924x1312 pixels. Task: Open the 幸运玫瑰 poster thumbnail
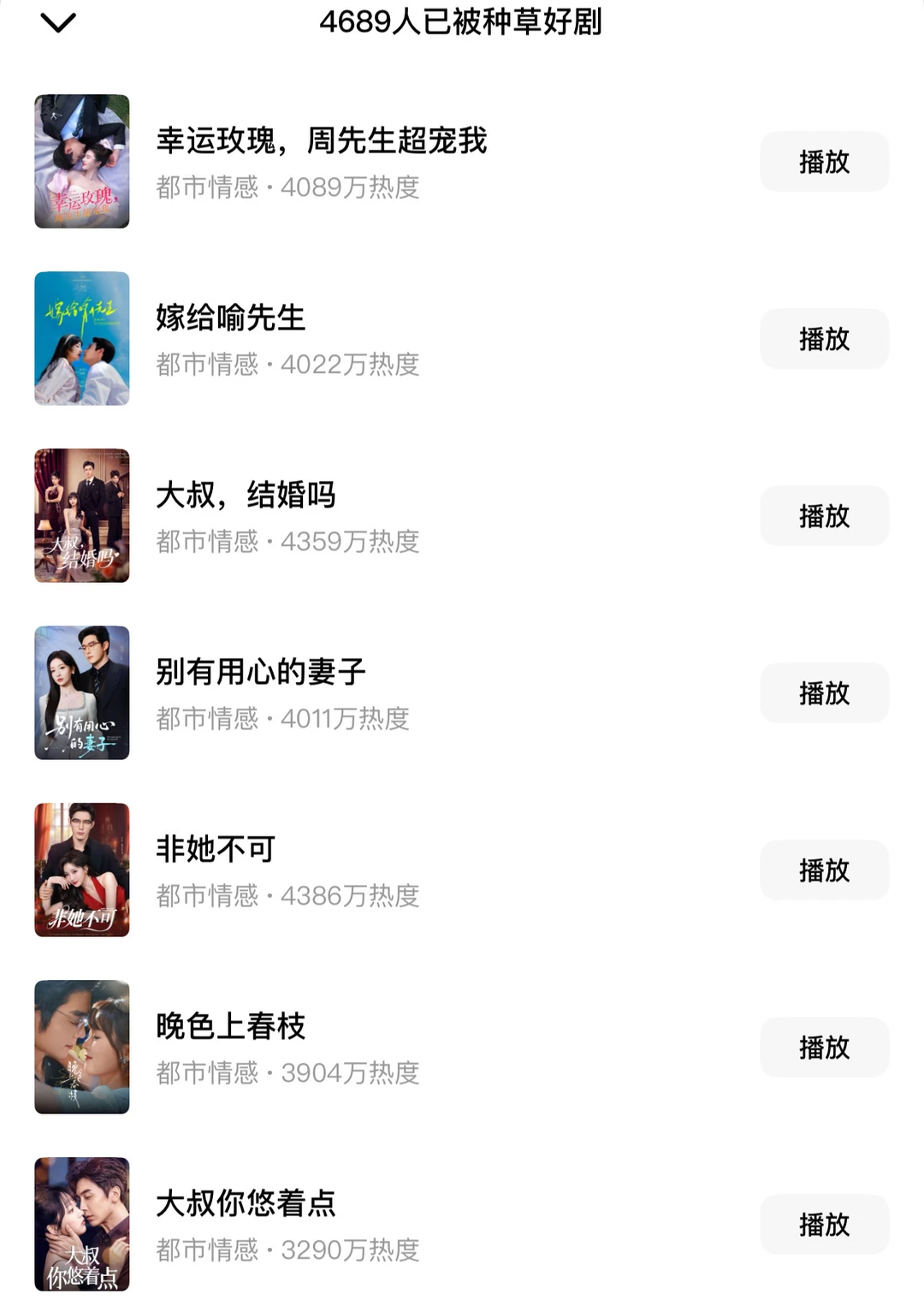tap(82, 162)
